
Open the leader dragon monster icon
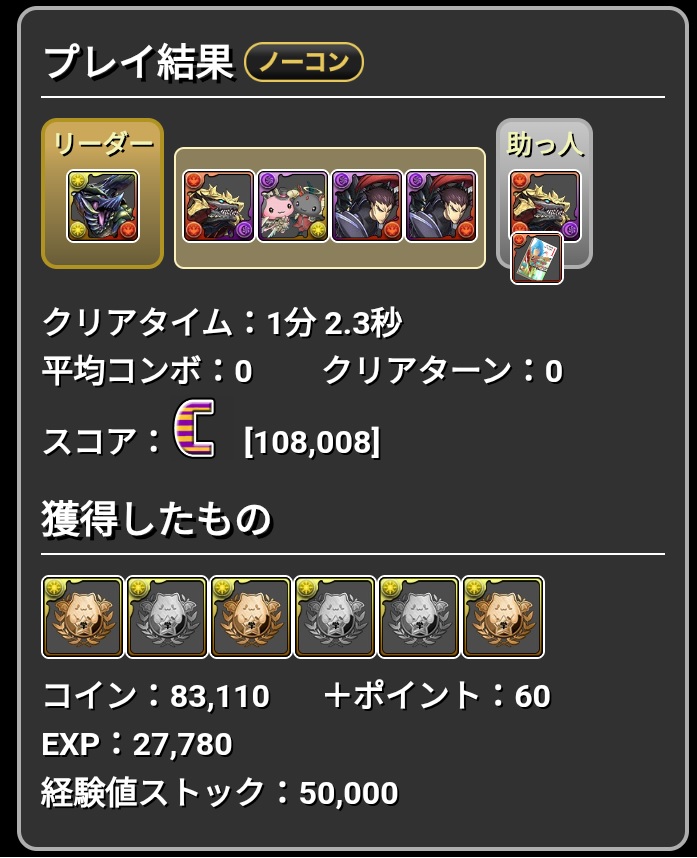[103, 206]
